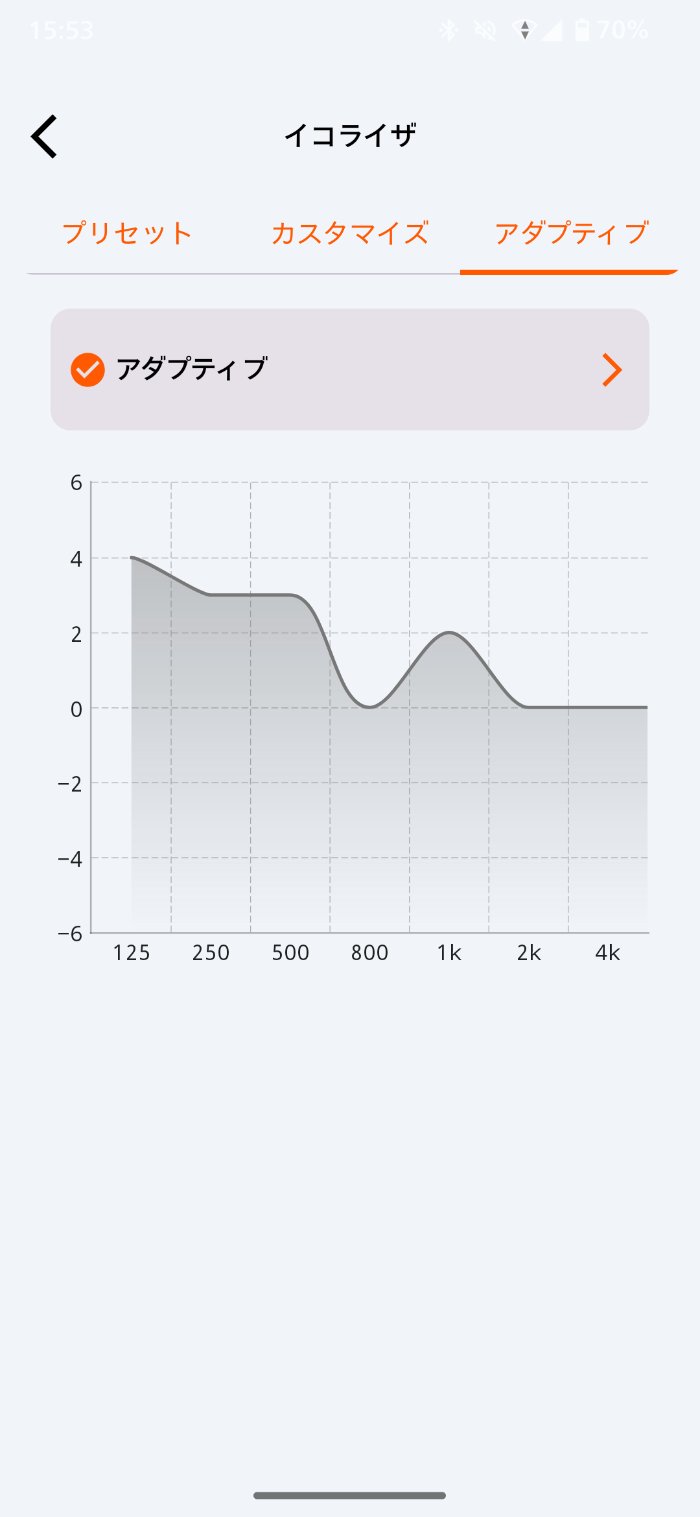Toggle the orange アダプティブ checkmark

tap(88, 370)
